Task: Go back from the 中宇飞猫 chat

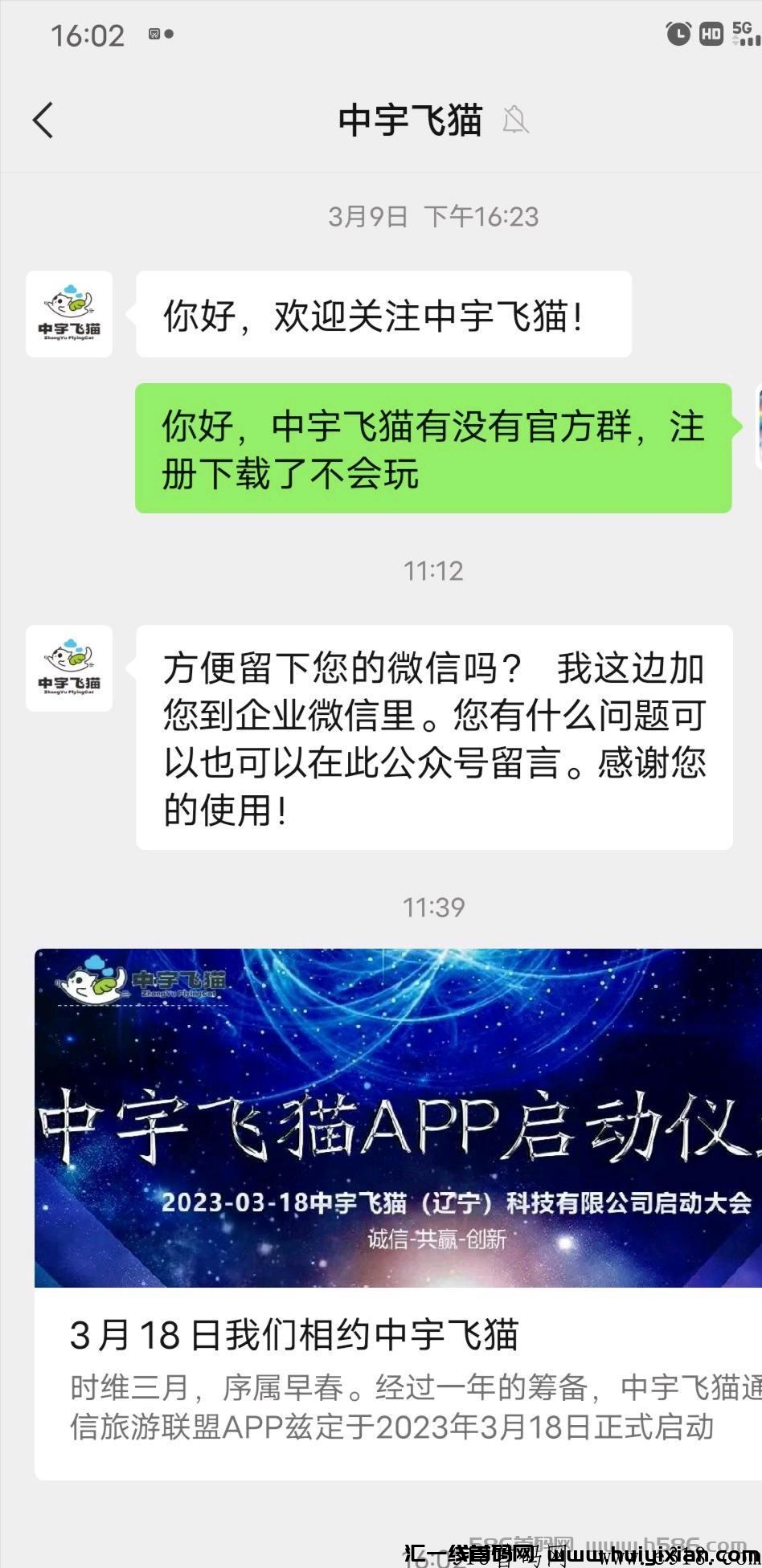Action: click(43, 120)
